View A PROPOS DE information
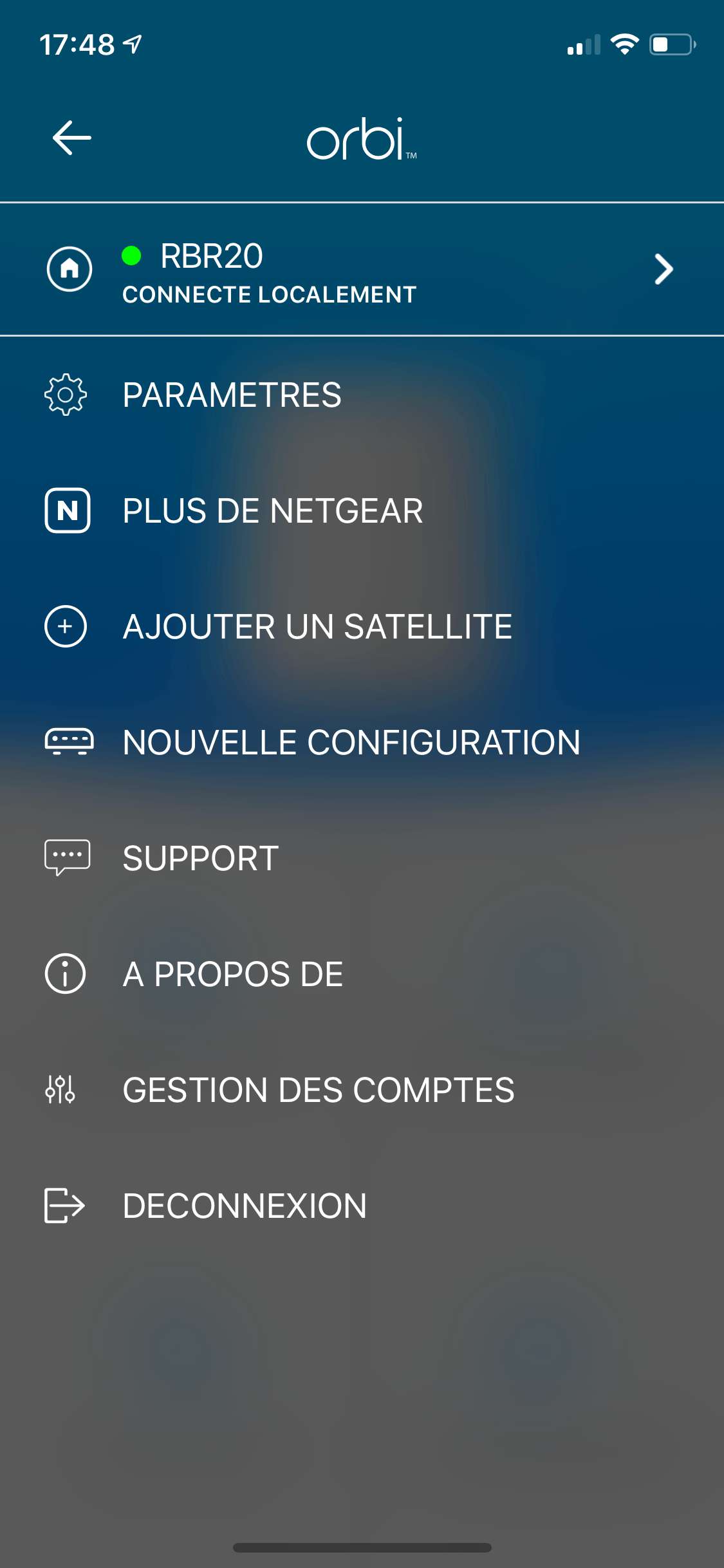The width and height of the screenshot is (724, 1568). tap(232, 974)
